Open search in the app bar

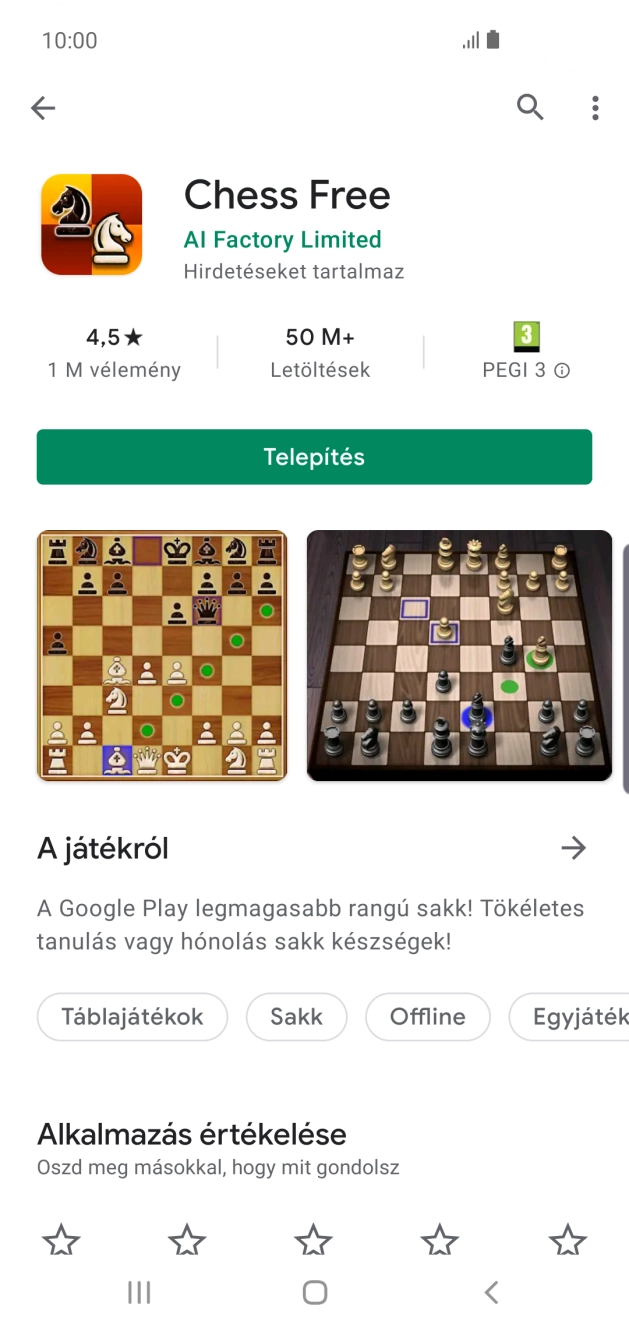530,107
